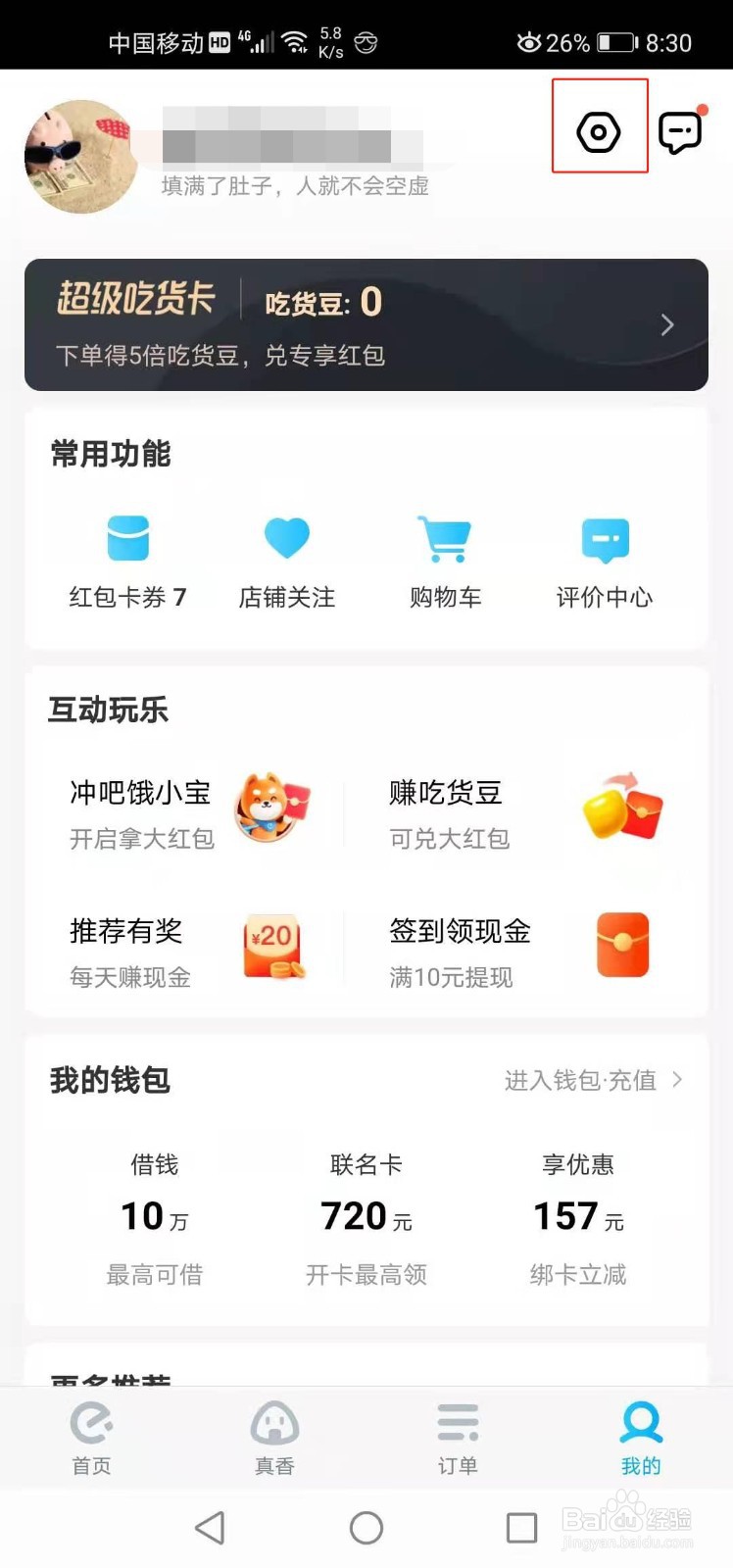Image resolution: width=733 pixels, height=1568 pixels.
Task: Open the user profile avatar photo
Action: pos(81,157)
